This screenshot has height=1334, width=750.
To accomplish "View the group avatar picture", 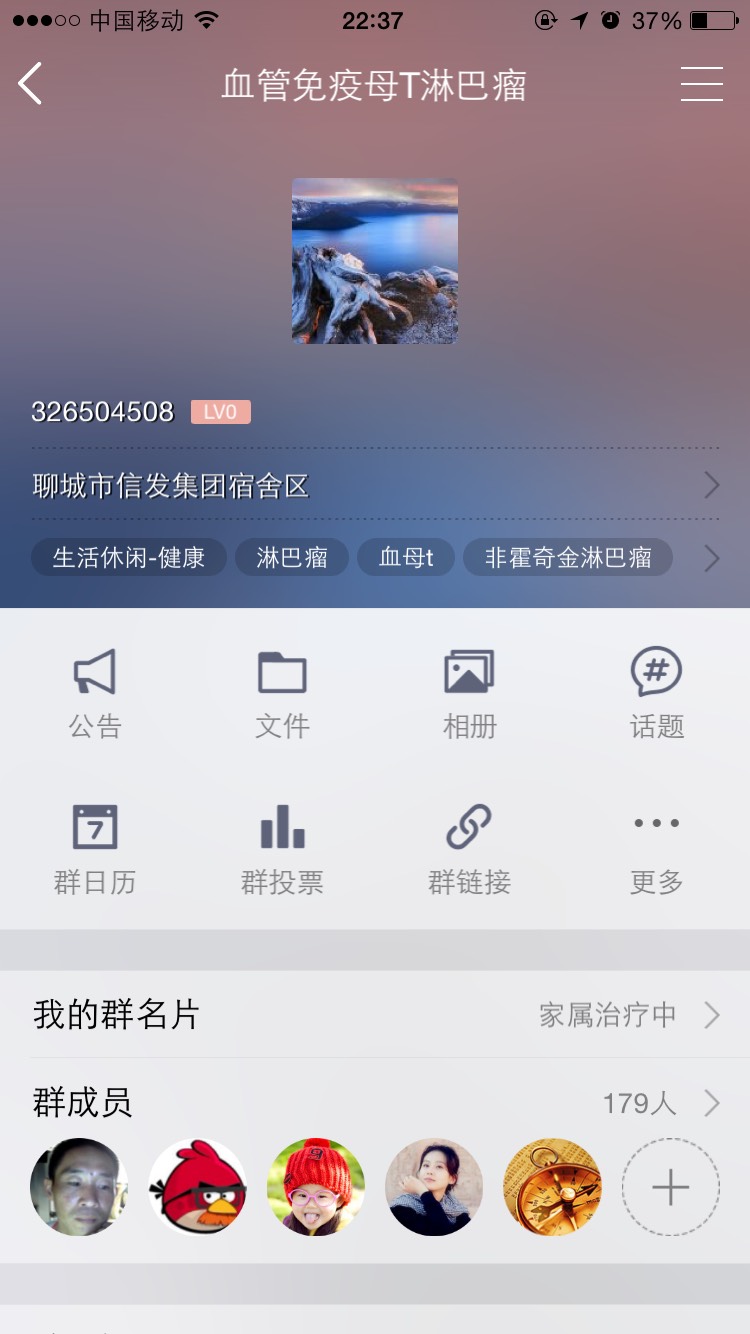I will click(x=375, y=261).
